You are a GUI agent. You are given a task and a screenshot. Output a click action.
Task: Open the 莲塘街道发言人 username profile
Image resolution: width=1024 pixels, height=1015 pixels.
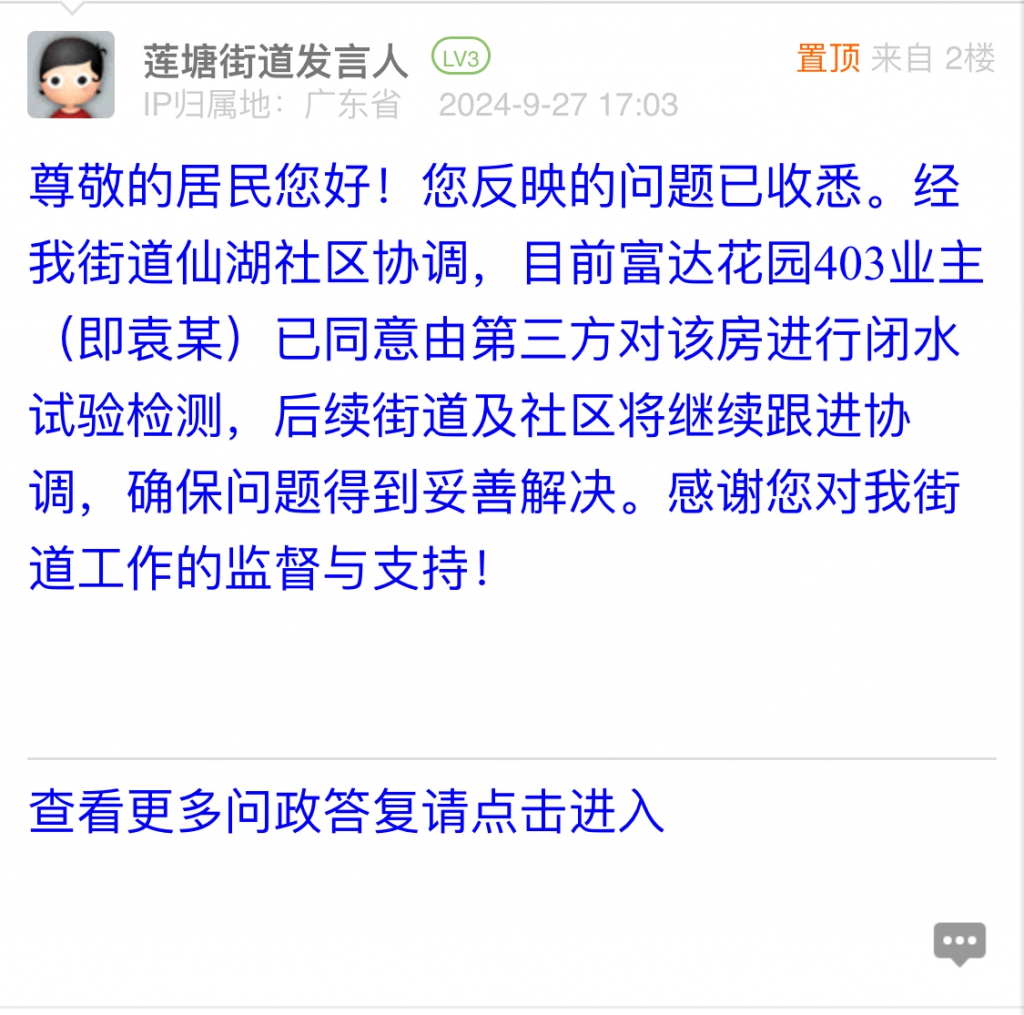(276, 60)
